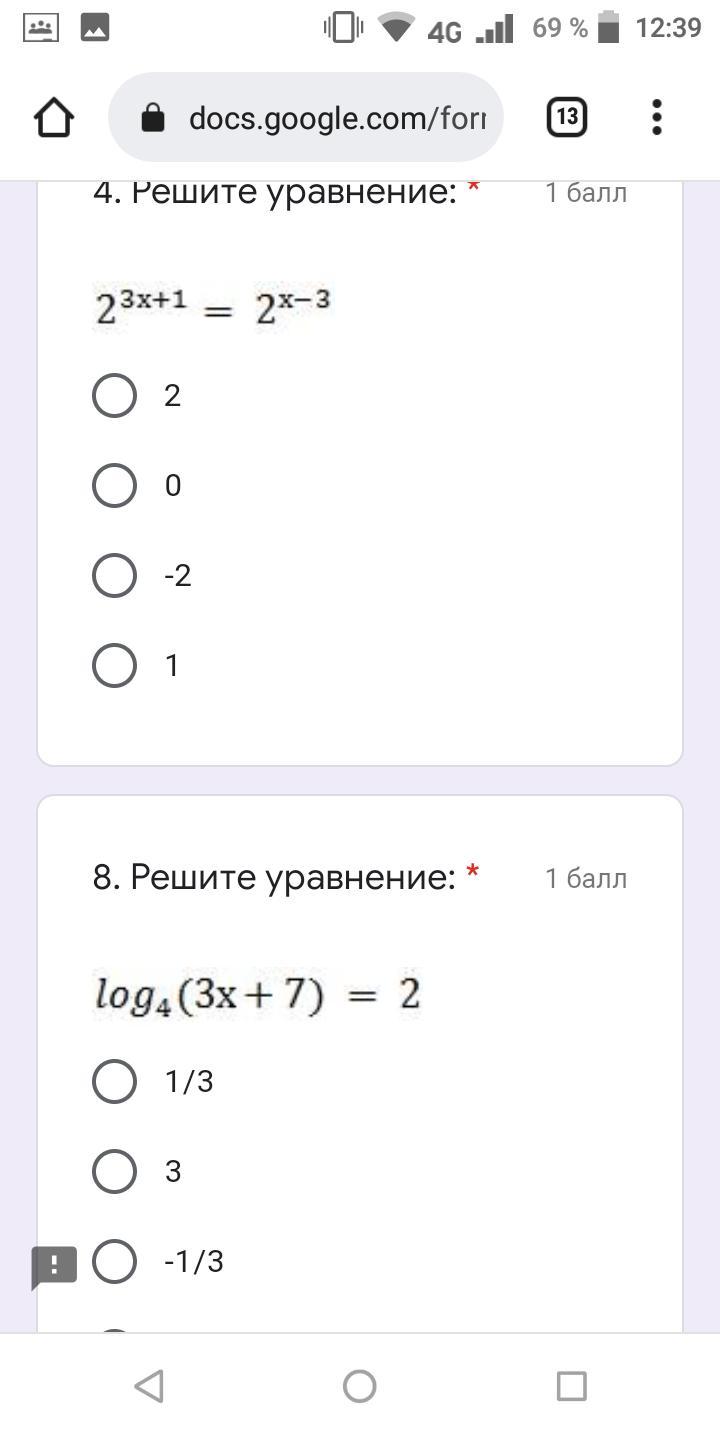Choose answer 0 for question 4
The width and height of the screenshot is (720, 1440).
[115, 485]
